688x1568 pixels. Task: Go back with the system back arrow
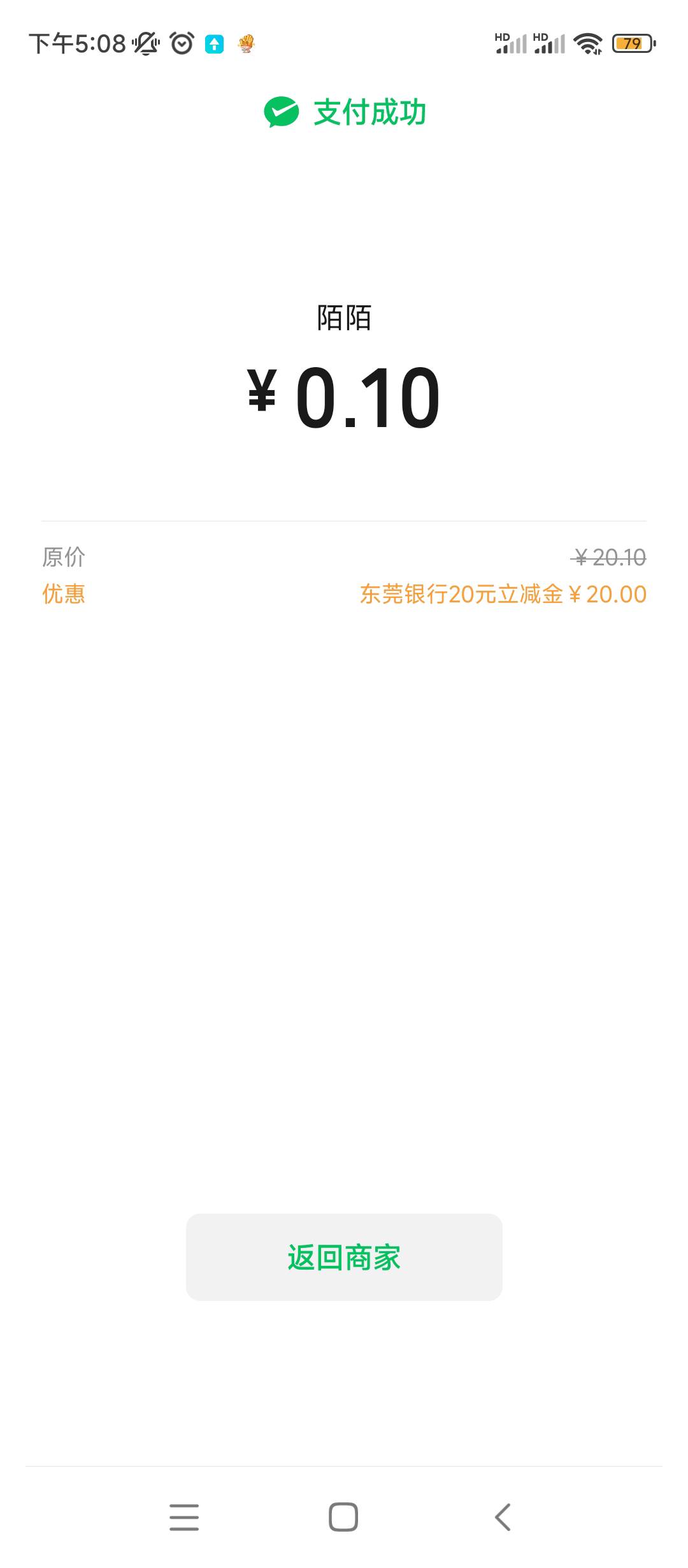503,1517
